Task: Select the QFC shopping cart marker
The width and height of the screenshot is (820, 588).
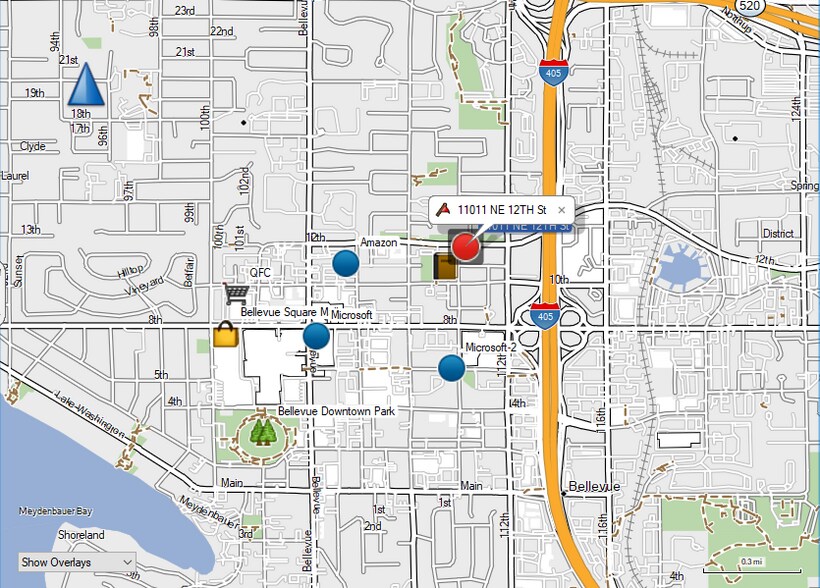Action: click(236, 293)
